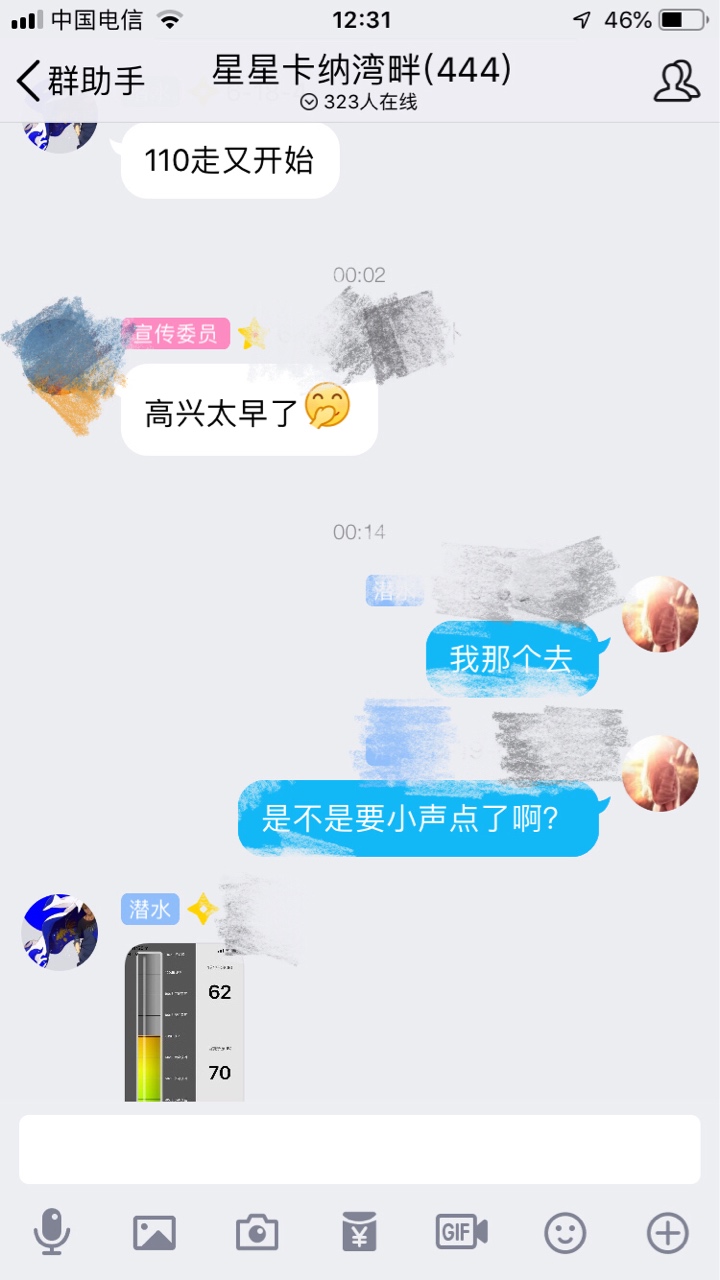
Task: Open avatar of 高兴太早了 sender
Action: coord(60,362)
